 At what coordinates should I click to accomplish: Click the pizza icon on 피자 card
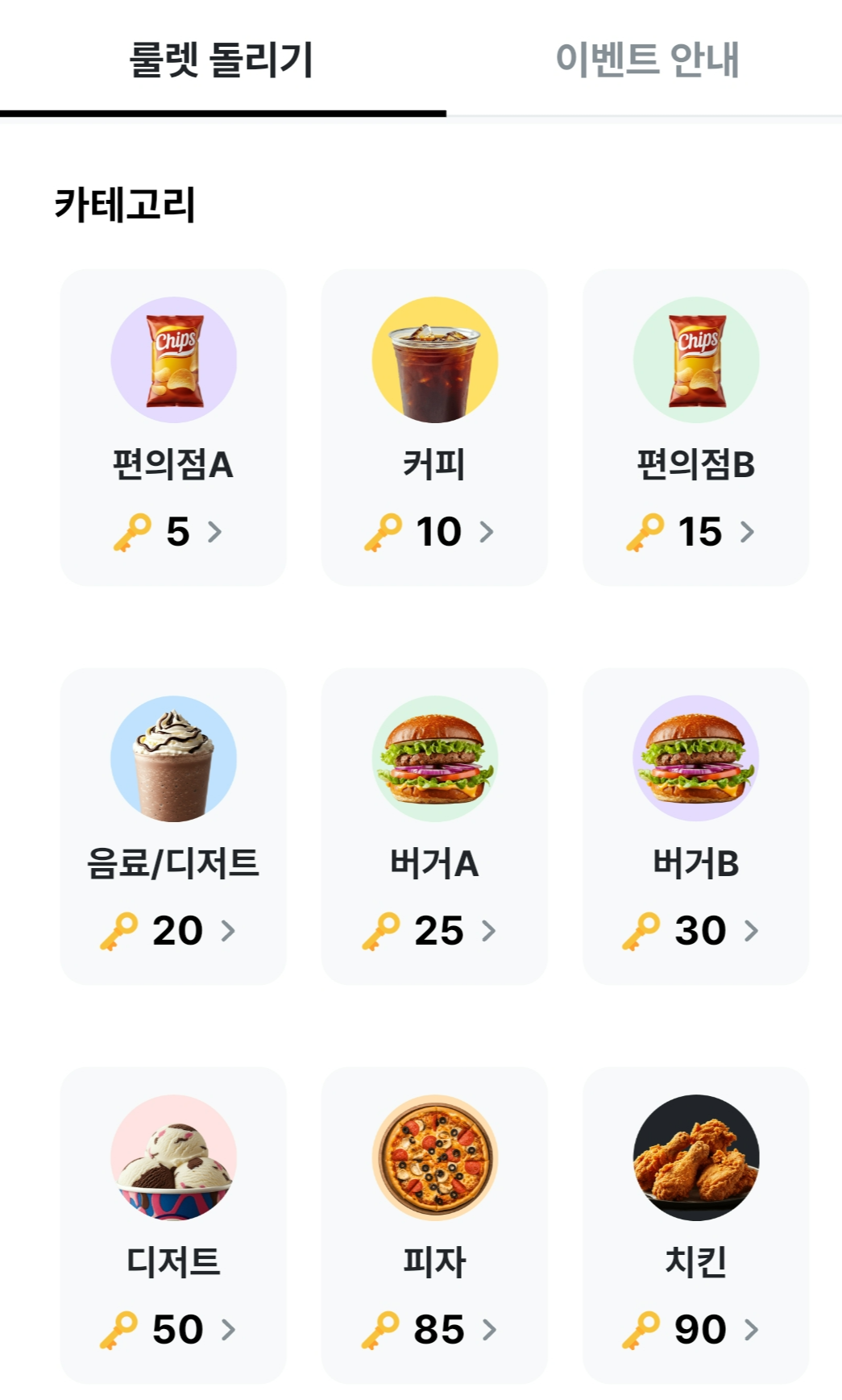[x=433, y=1156]
